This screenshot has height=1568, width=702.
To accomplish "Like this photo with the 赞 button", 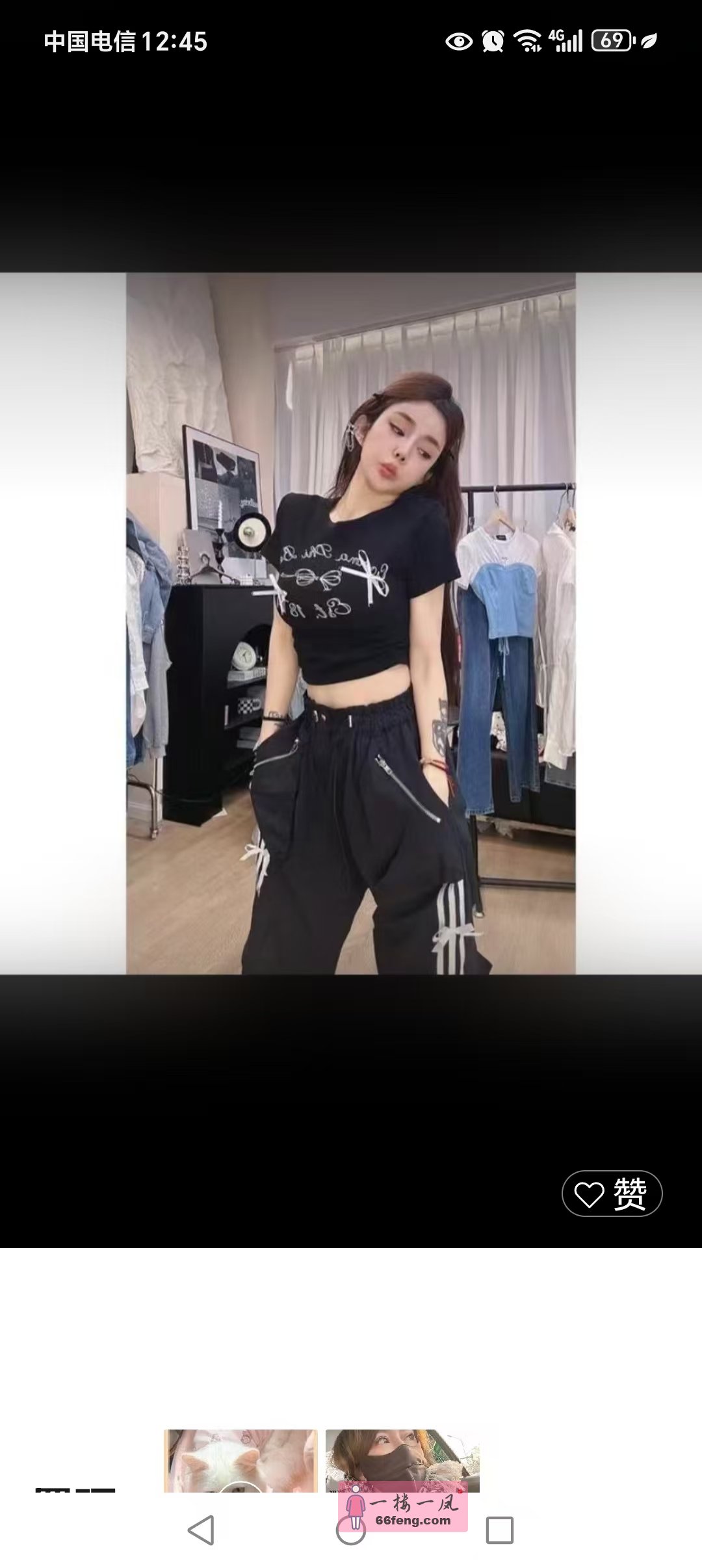I will [612, 1194].
